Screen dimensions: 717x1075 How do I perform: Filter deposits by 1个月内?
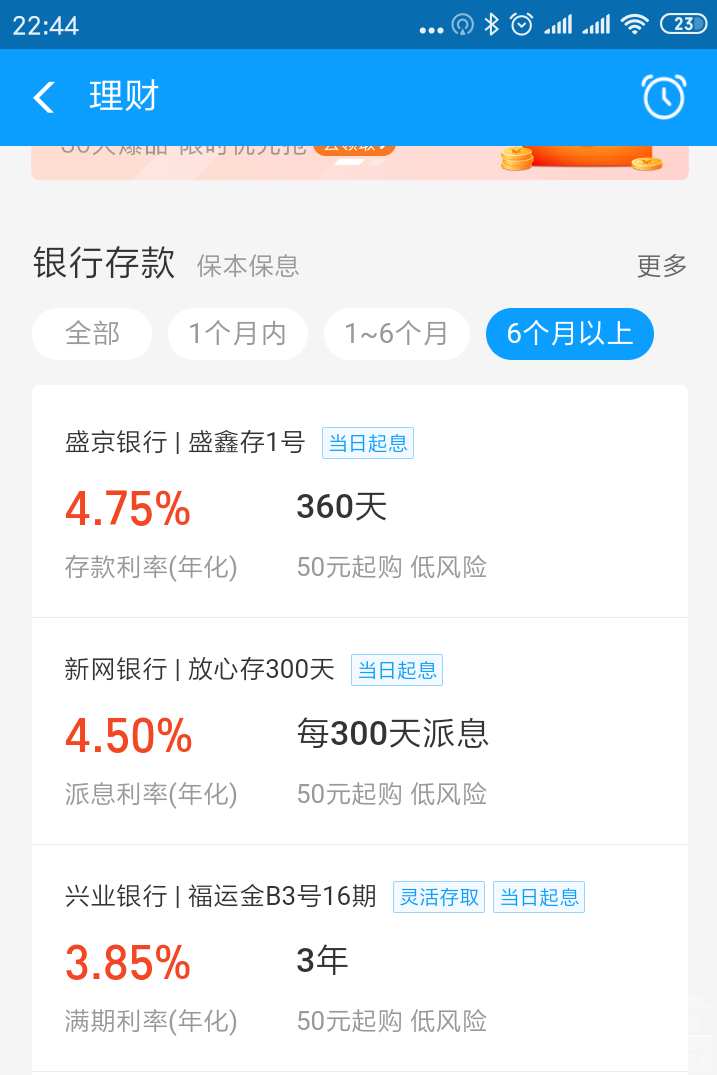237,334
